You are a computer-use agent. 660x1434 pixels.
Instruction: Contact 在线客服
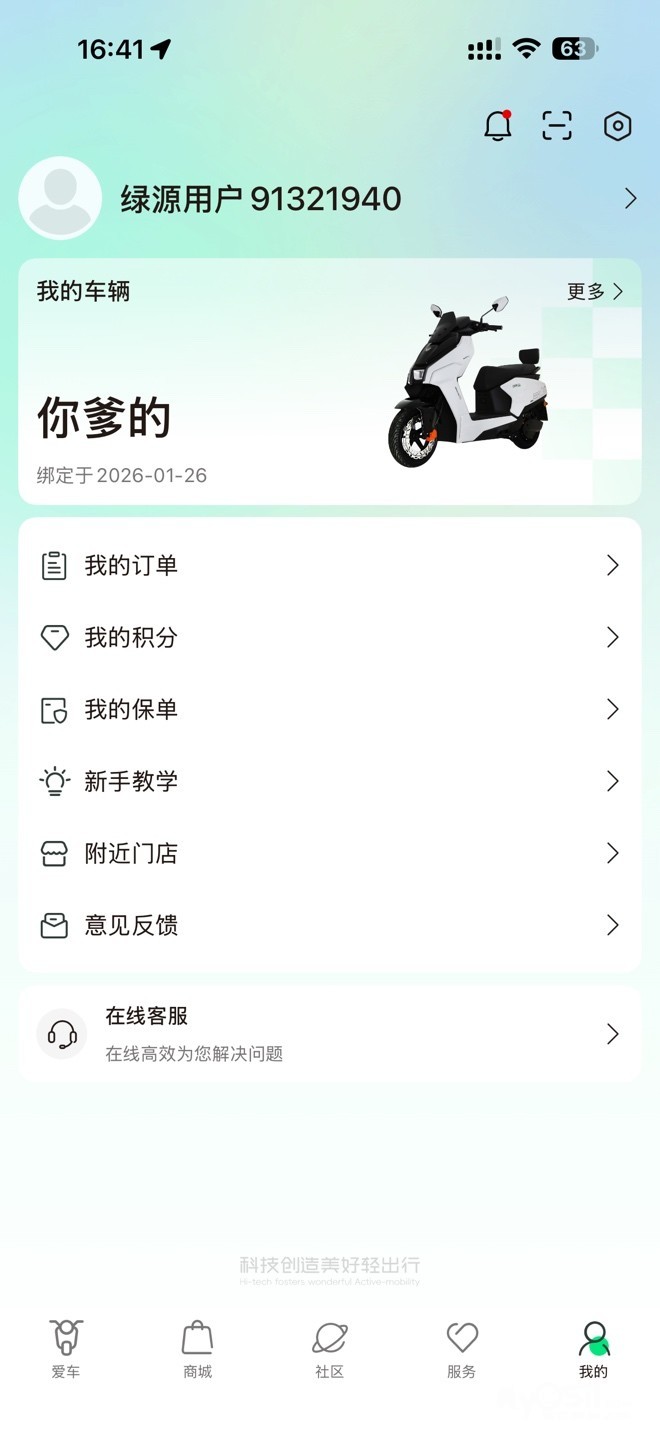pos(330,1034)
